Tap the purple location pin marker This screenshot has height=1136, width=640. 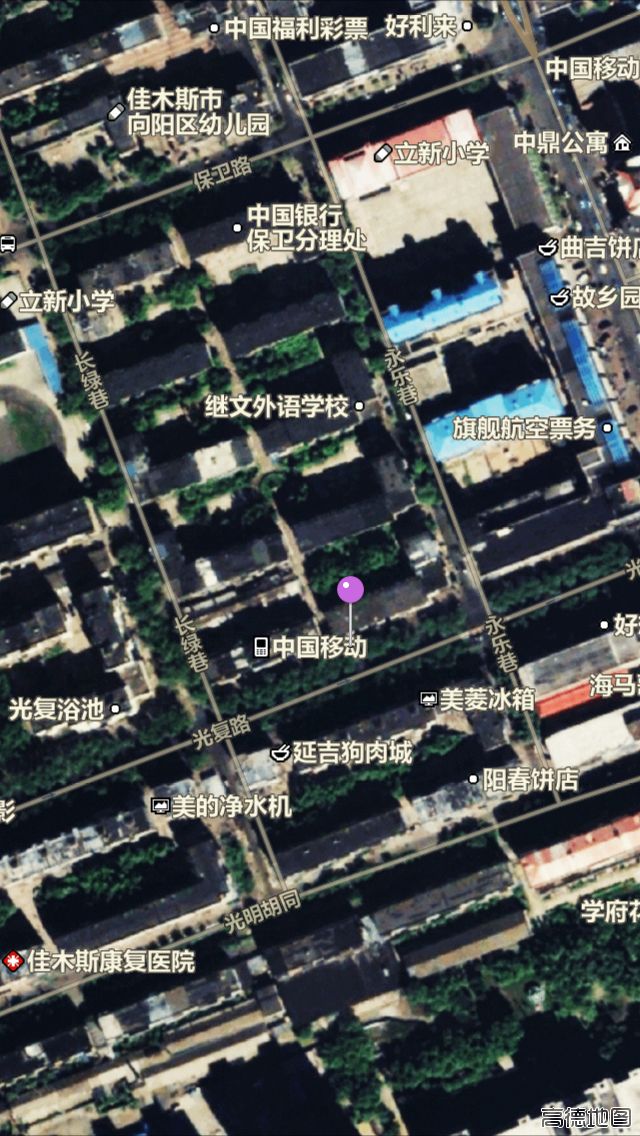[x=350, y=590]
